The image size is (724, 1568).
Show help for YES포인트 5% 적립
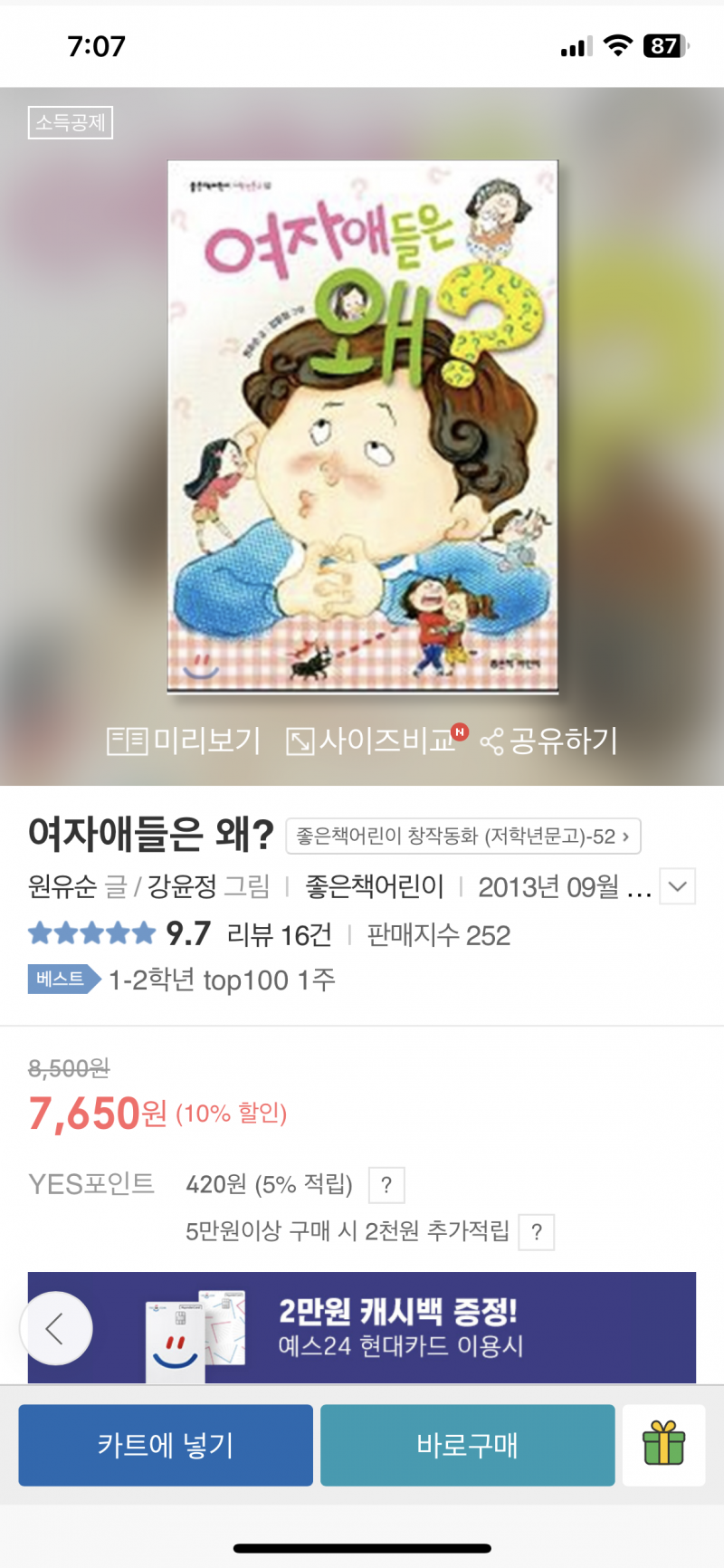tap(386, 1185)
